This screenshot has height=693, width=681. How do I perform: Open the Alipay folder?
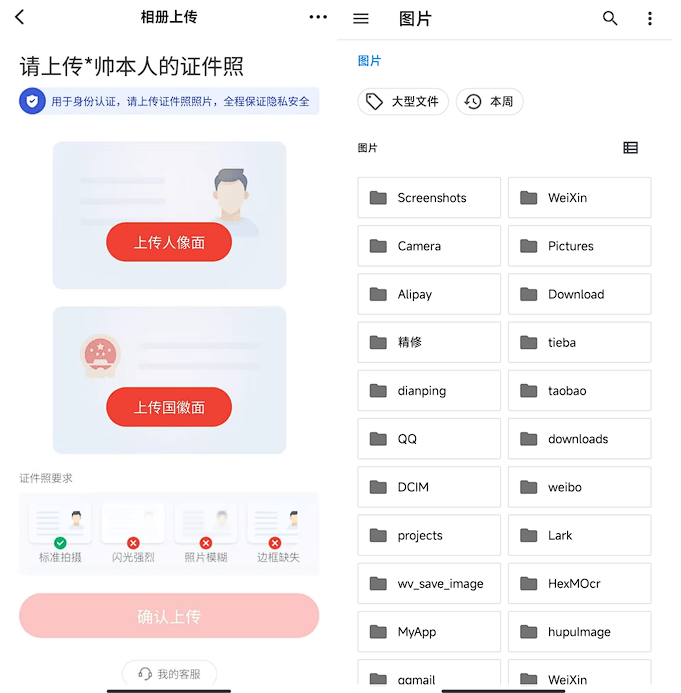coord(429,294)
